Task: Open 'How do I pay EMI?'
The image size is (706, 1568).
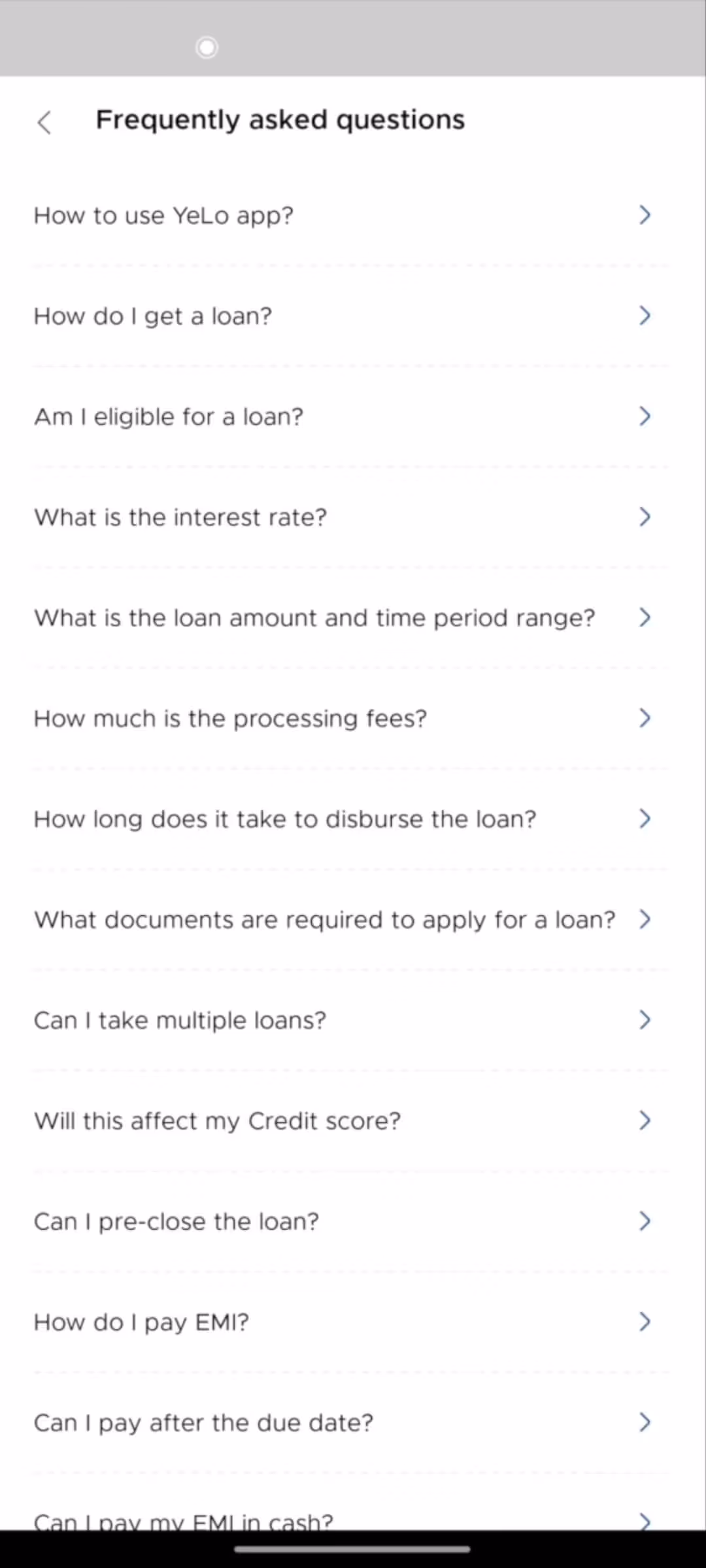Action: (x=352, y=1322)
